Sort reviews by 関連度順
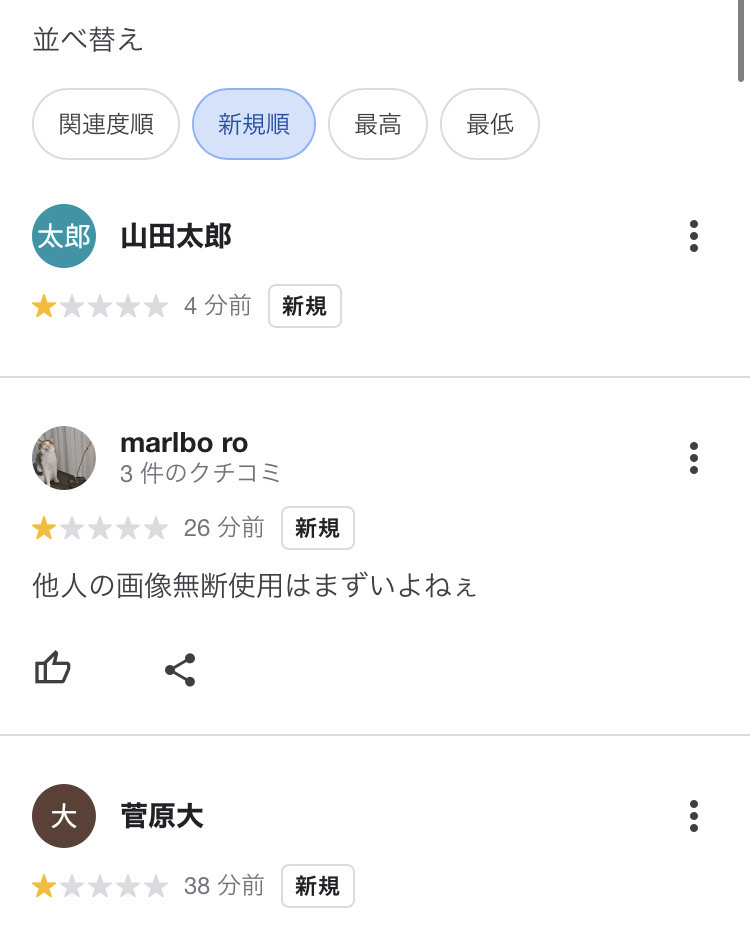750x942 pixels. point(106,124)
